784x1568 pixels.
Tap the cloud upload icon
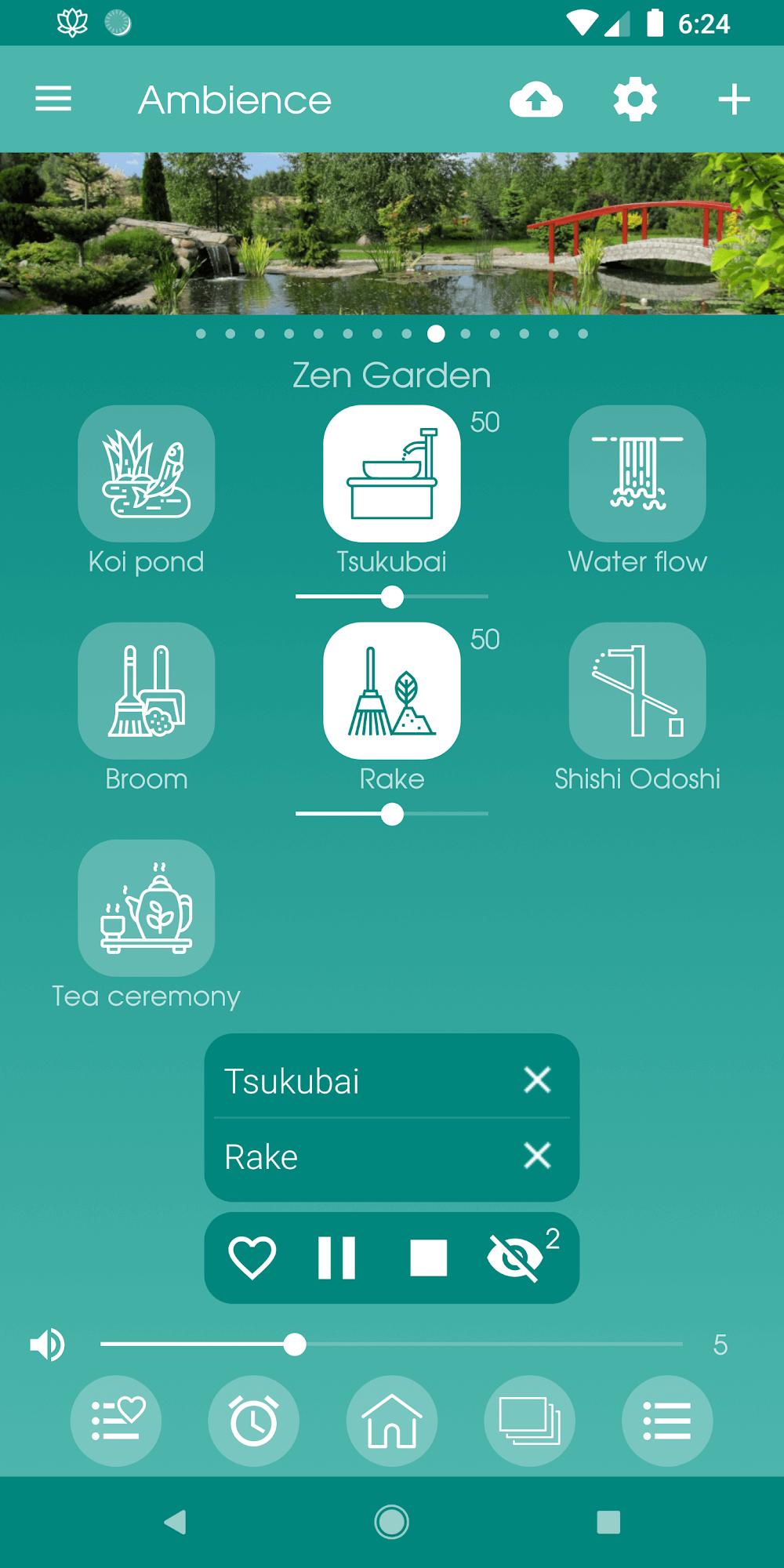pyautogui.click(x=536, y=100)
